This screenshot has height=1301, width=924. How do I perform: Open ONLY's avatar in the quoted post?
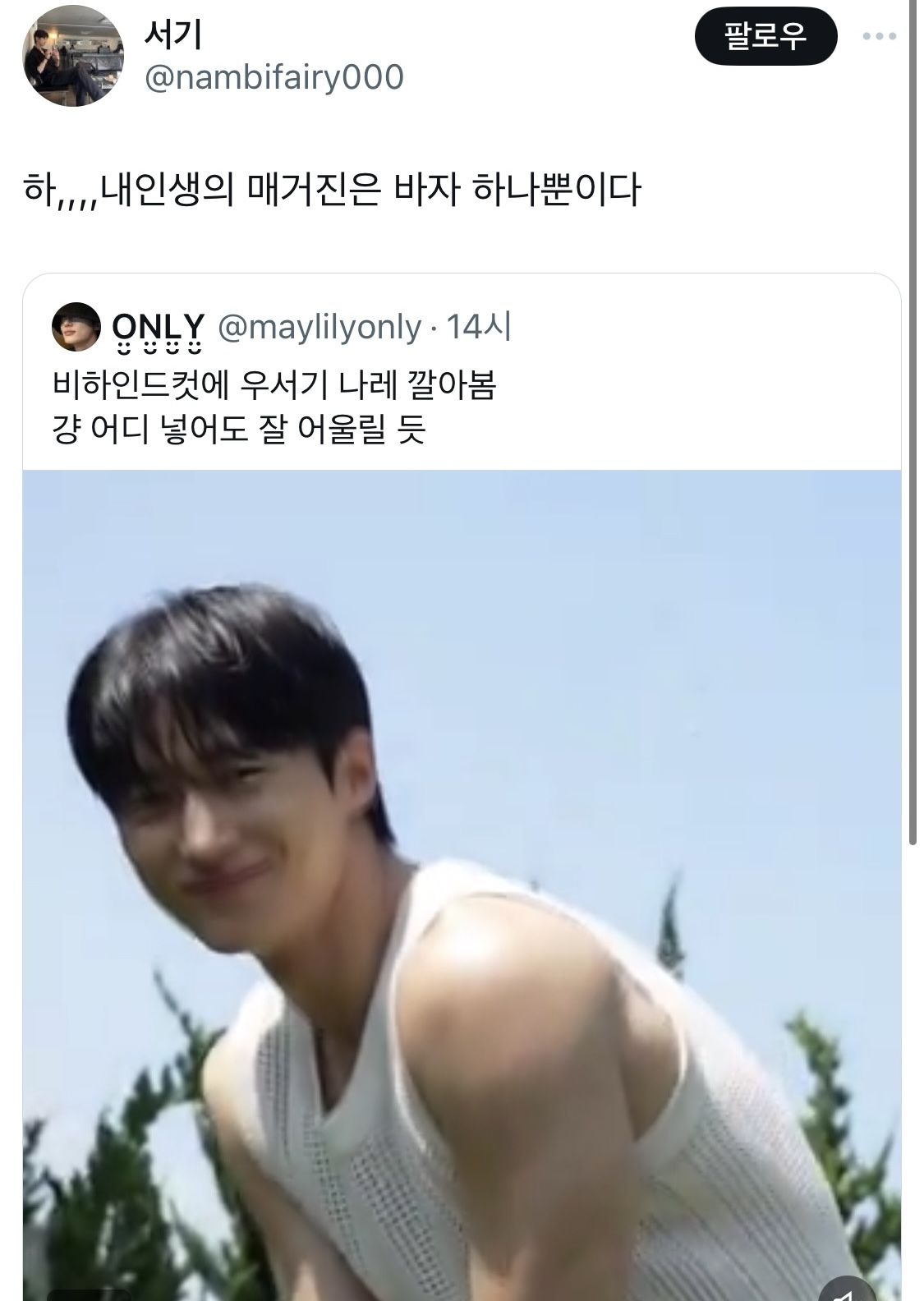pos(76,328)
